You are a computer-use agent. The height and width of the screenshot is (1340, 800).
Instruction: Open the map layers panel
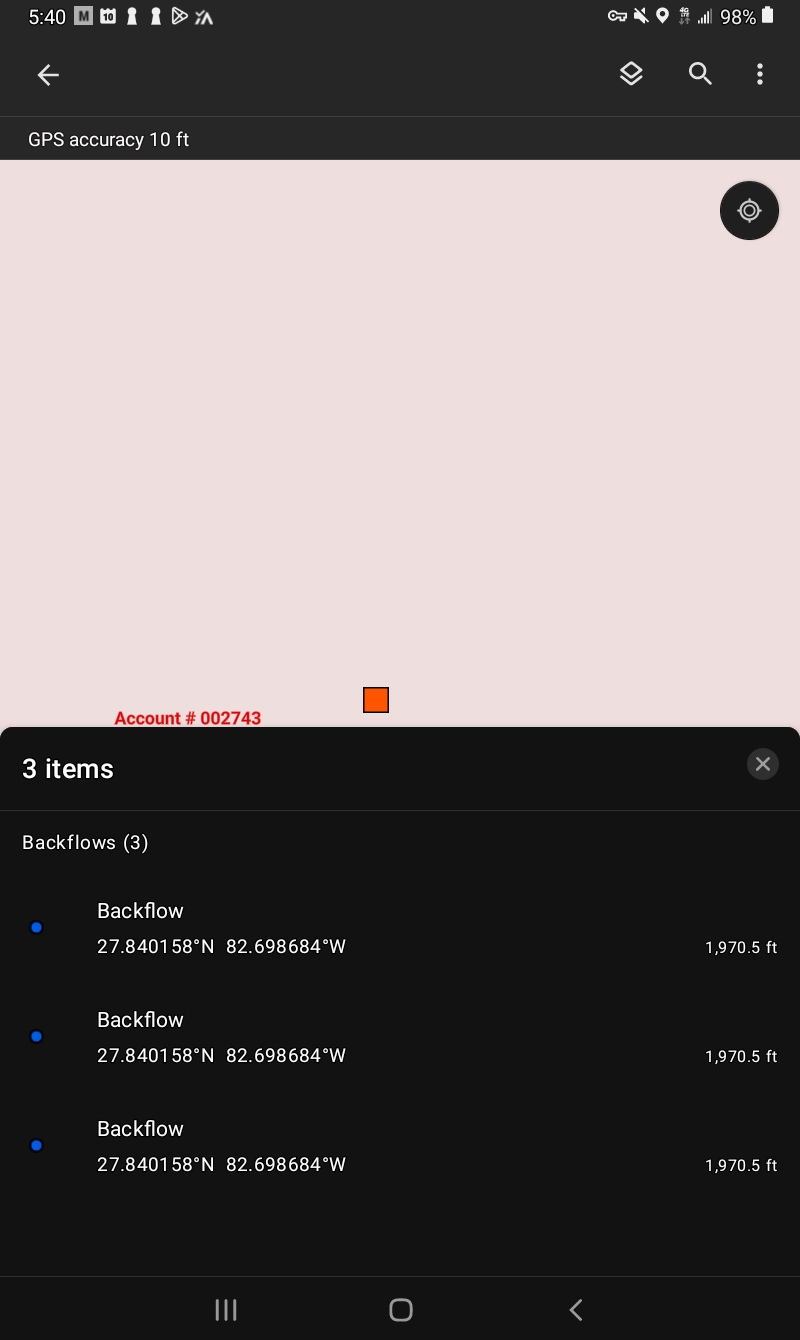tap(631, 74)
